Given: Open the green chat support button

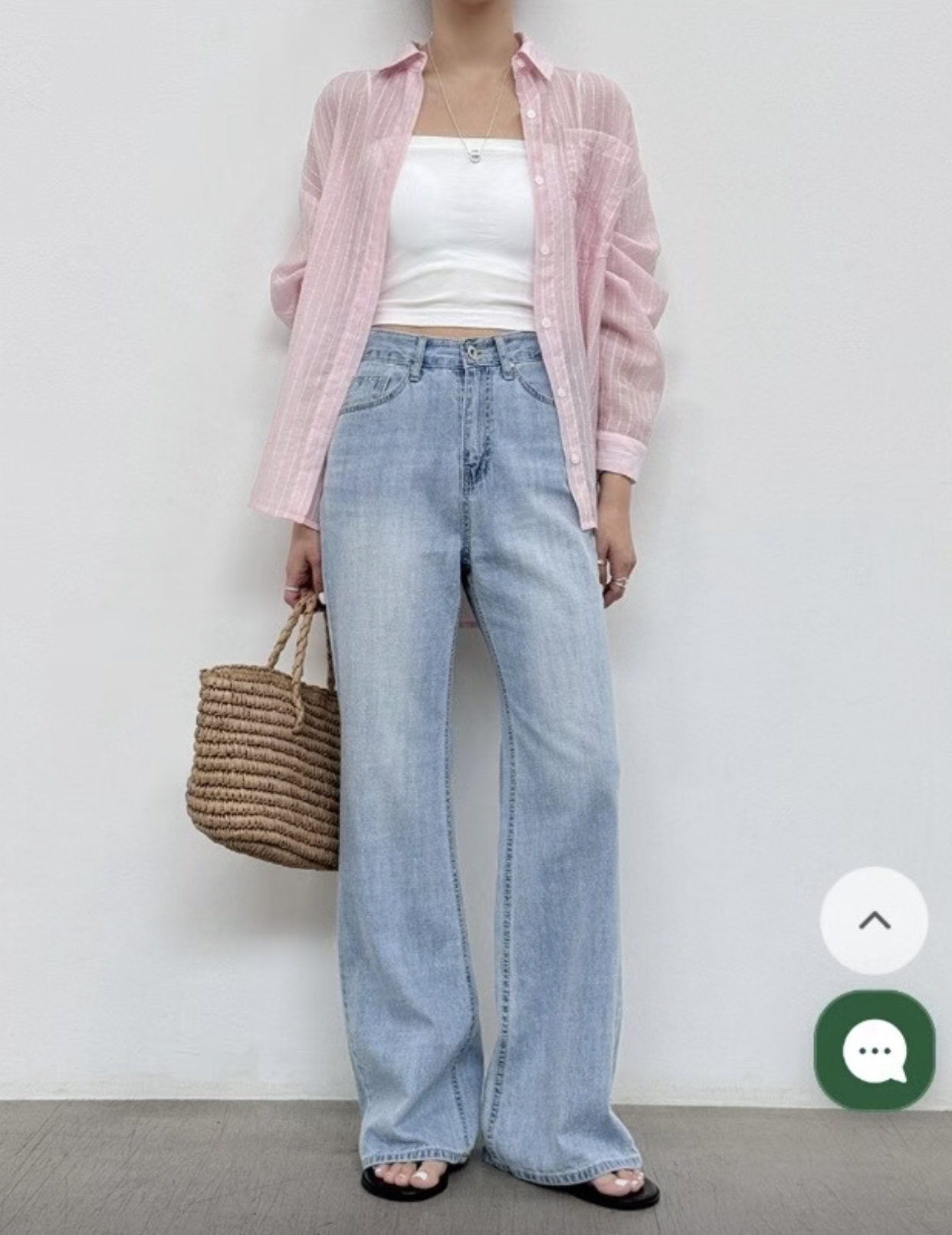Looking at the screenshot, I should pos(874,1049).
